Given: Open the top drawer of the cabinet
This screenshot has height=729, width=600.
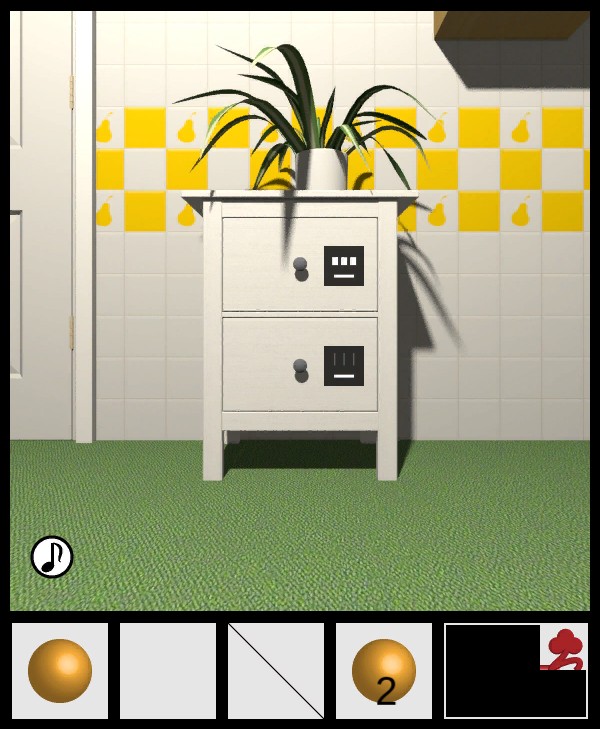Looking at the screenshot, I should (300, 266).
